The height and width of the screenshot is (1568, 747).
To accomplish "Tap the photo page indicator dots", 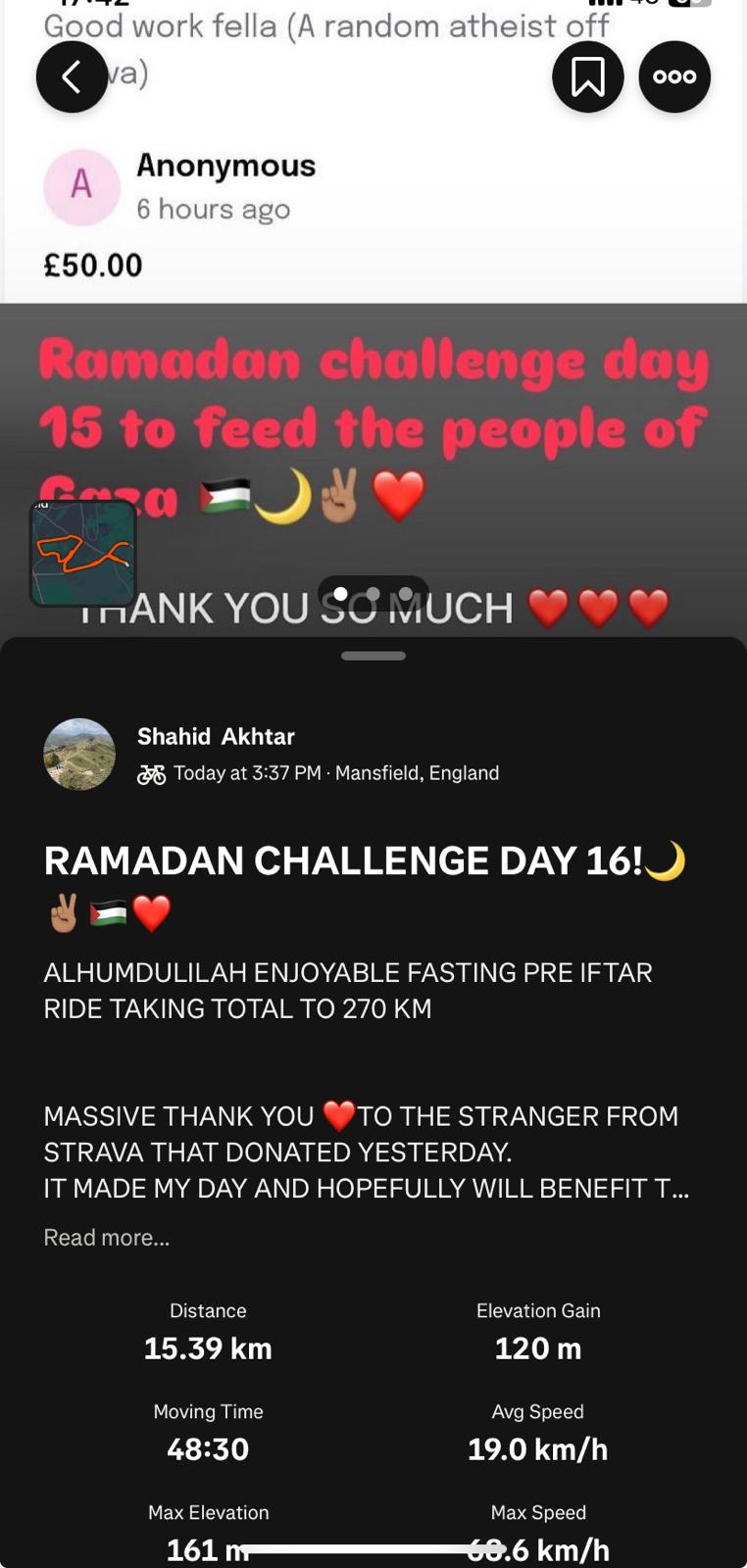I will [373, 594].
